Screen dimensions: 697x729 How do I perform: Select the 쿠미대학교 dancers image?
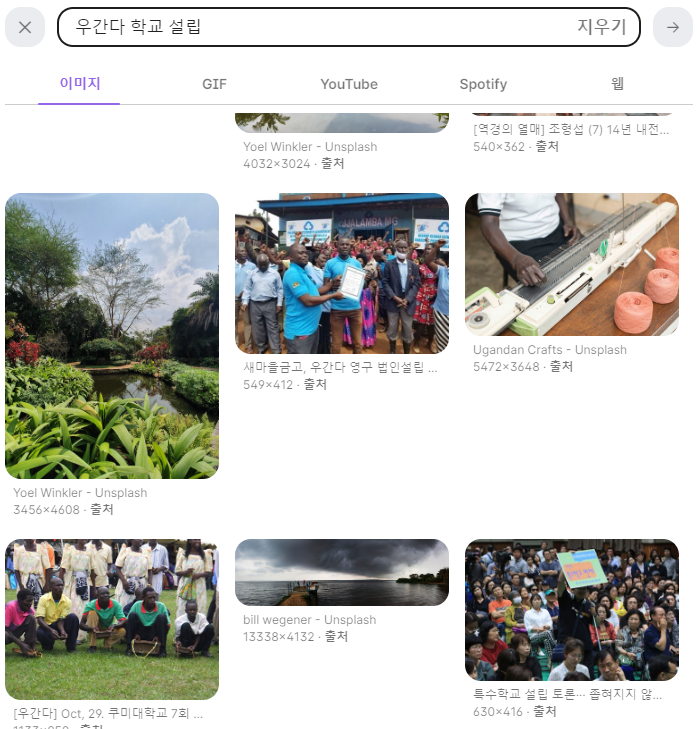tap(112, 619)
